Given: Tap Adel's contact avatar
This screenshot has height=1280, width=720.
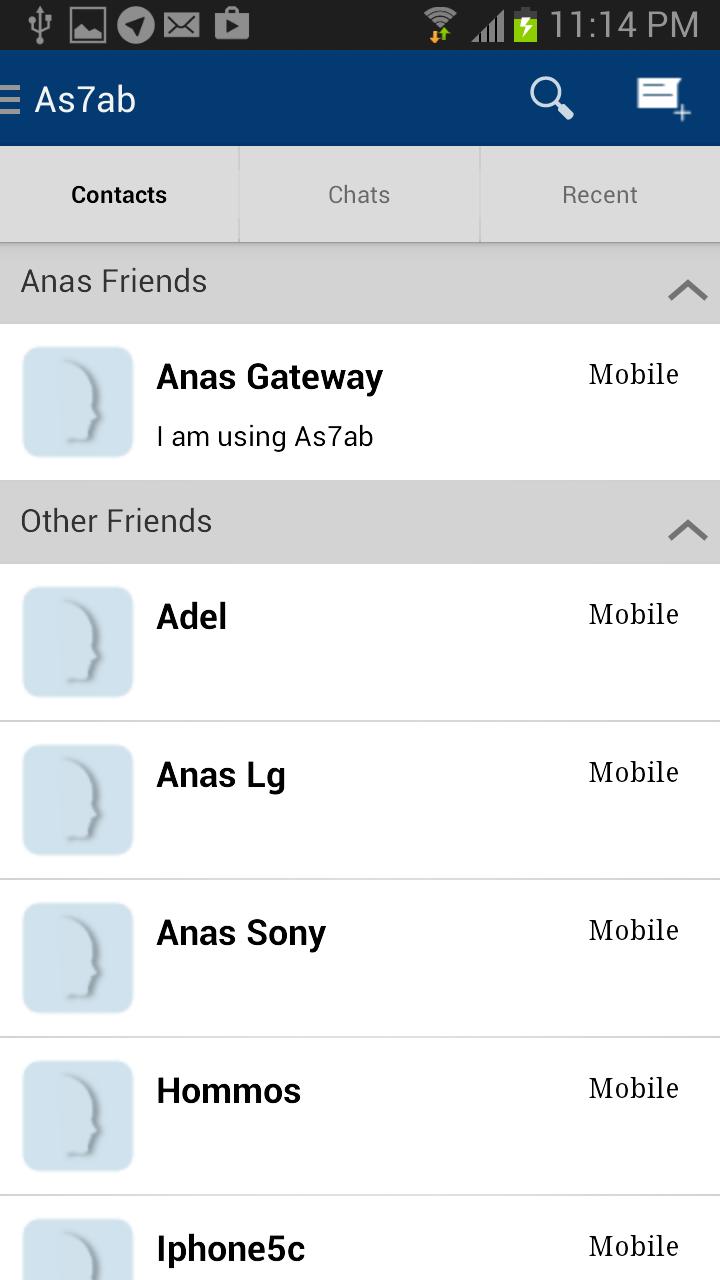Looking at the screenshot, I should (x=77, y=641).
